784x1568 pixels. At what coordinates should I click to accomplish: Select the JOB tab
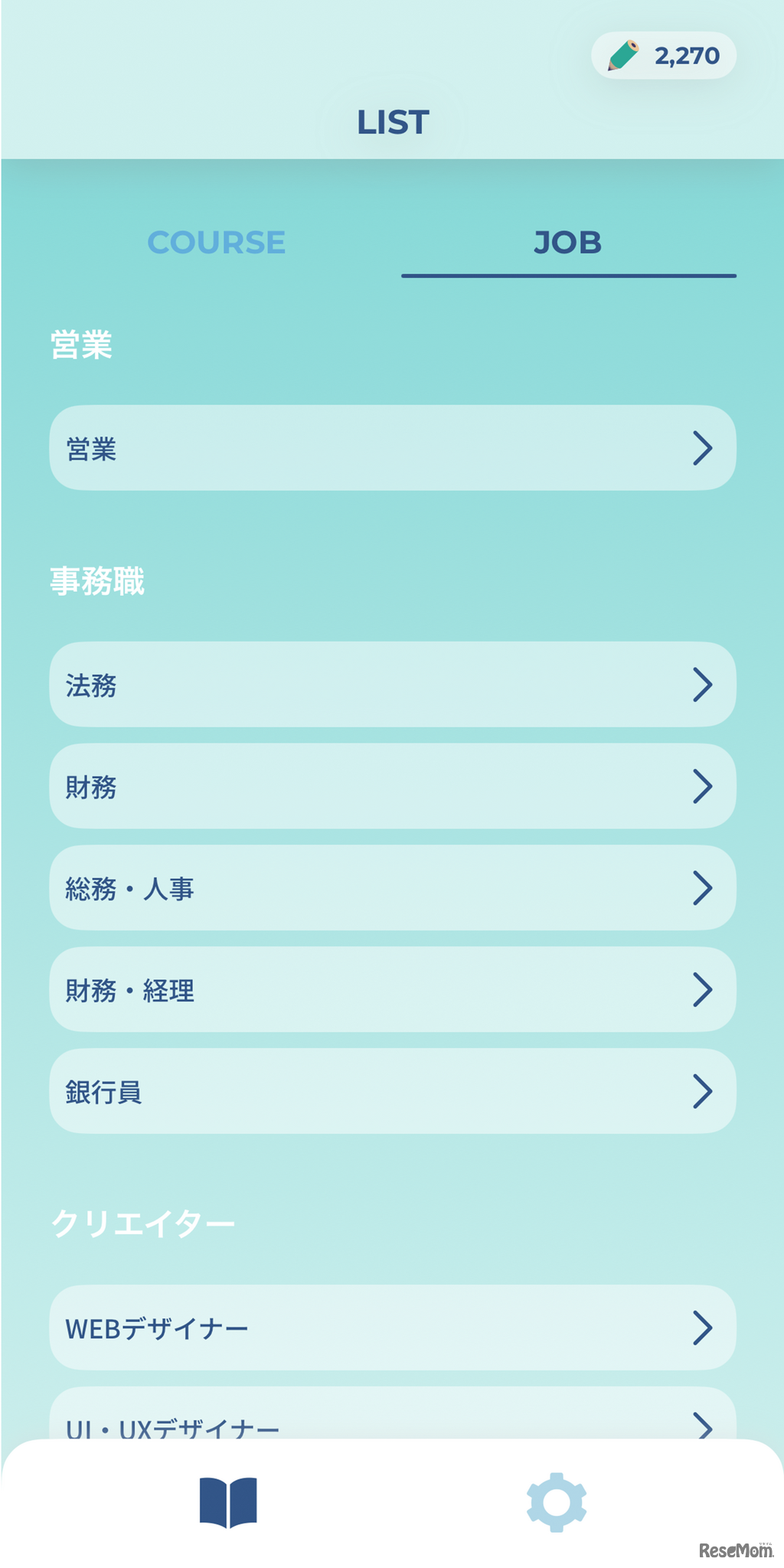point(568,243)
